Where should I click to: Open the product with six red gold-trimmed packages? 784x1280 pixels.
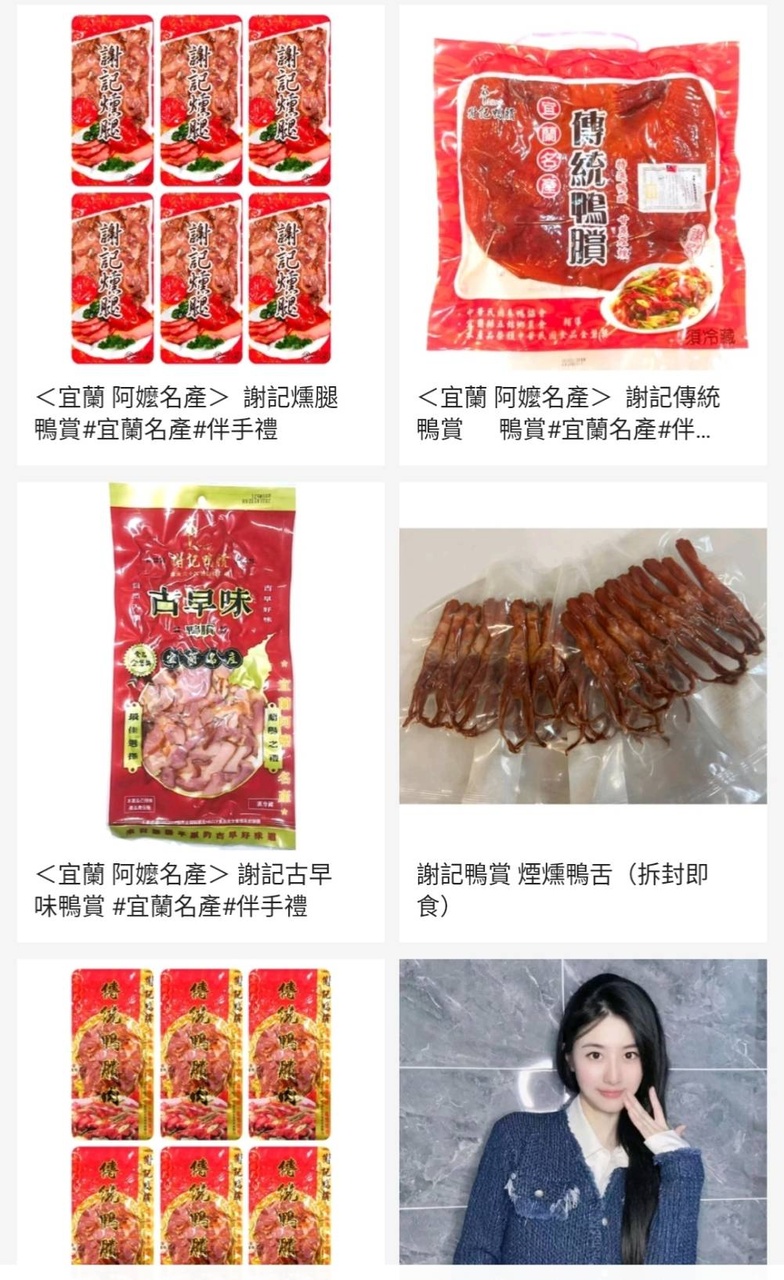(x=200, y=1110)
